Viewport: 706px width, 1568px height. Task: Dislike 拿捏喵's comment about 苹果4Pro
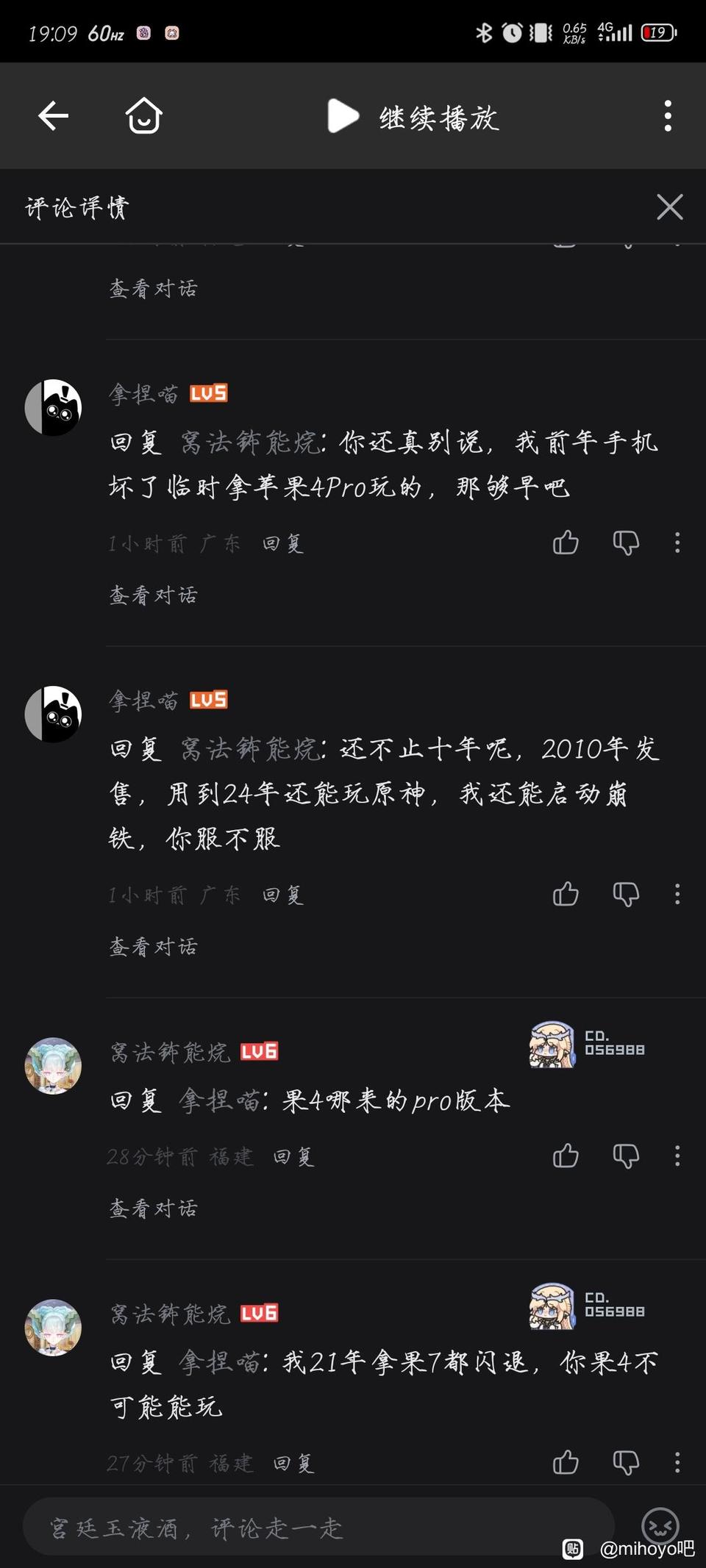(626, 543)
